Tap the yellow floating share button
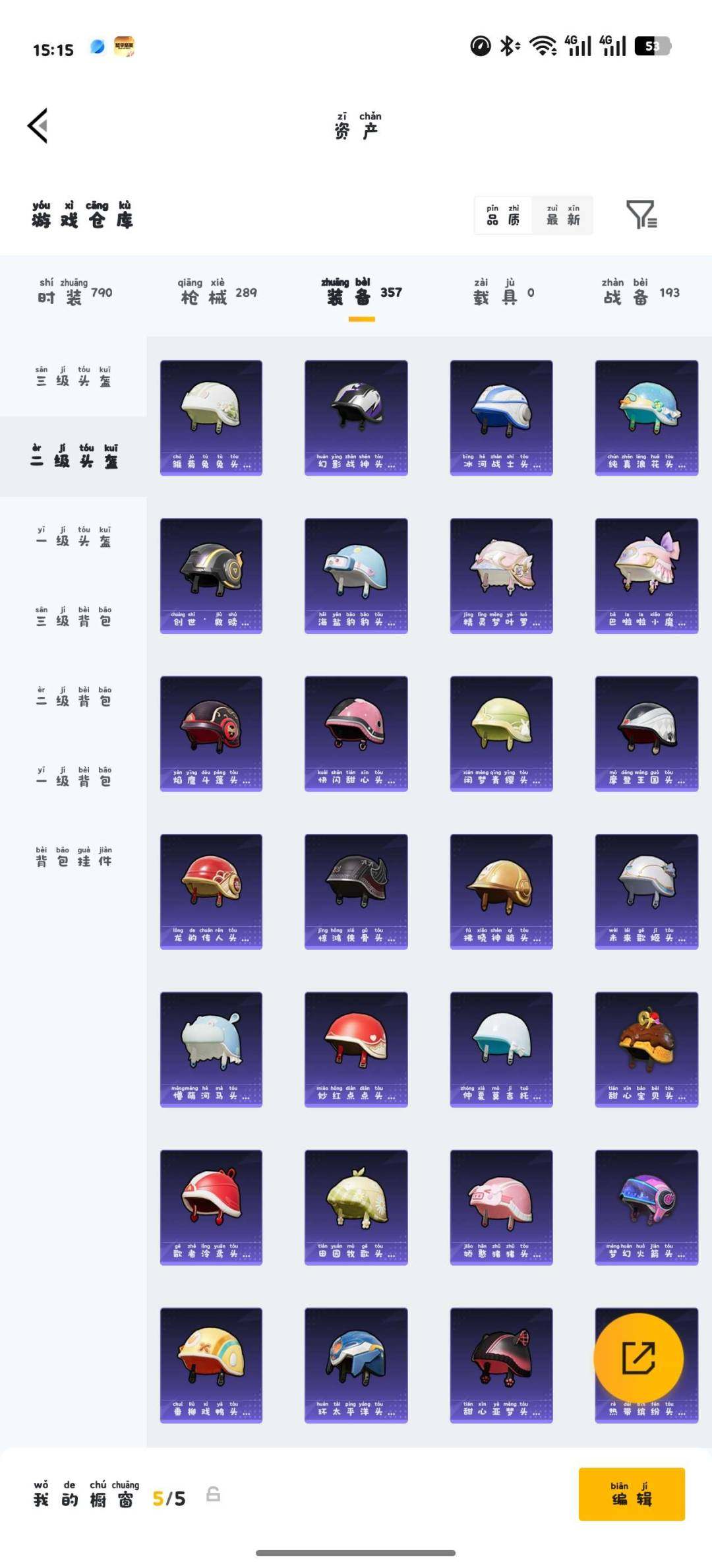 point(638,1358)
